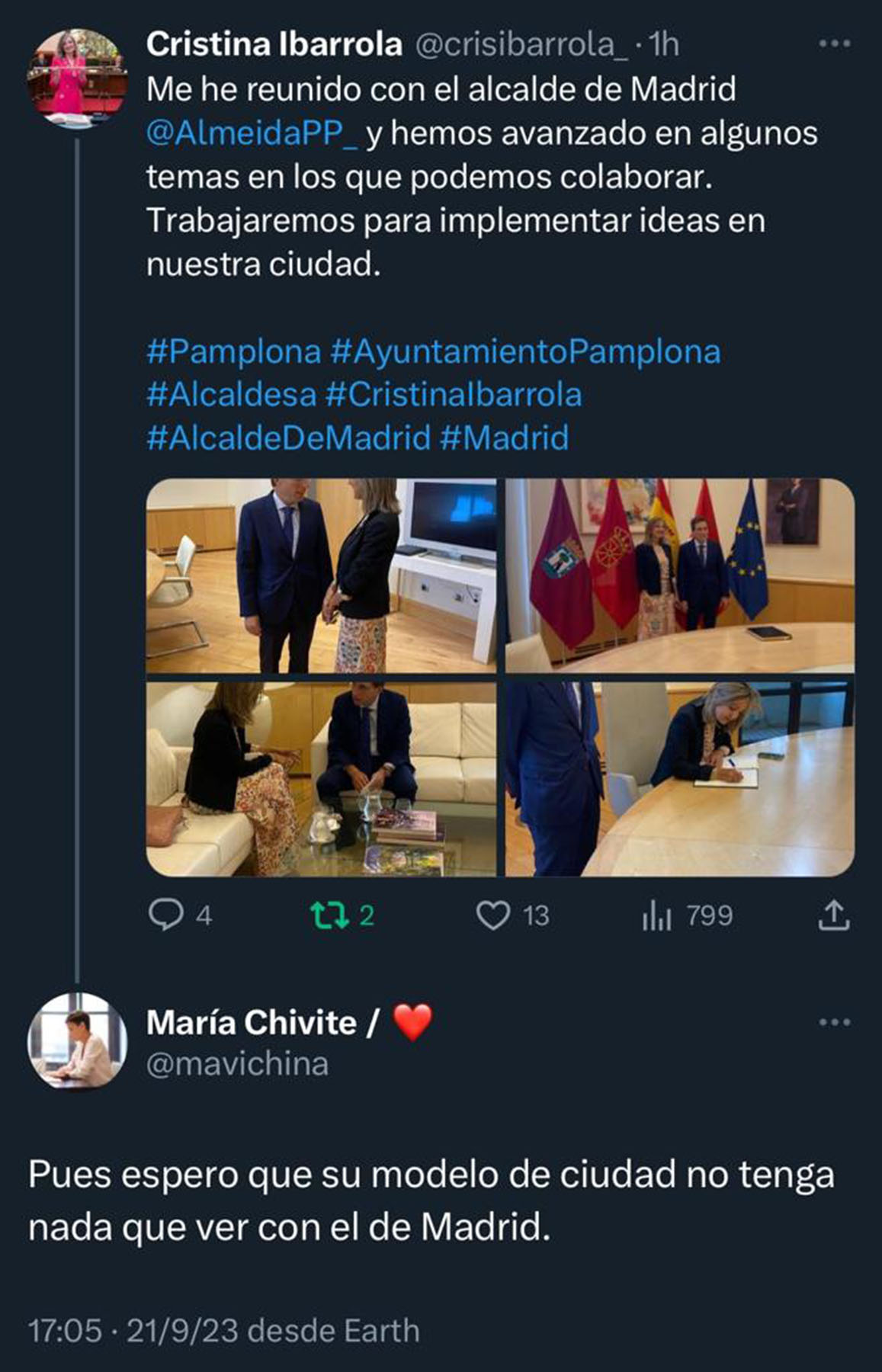Image resolution: width=882 pixels, height=1372 pixels.
Task: Open overflow menu on María Chivite's tweet
Action: click(834, 1022)
